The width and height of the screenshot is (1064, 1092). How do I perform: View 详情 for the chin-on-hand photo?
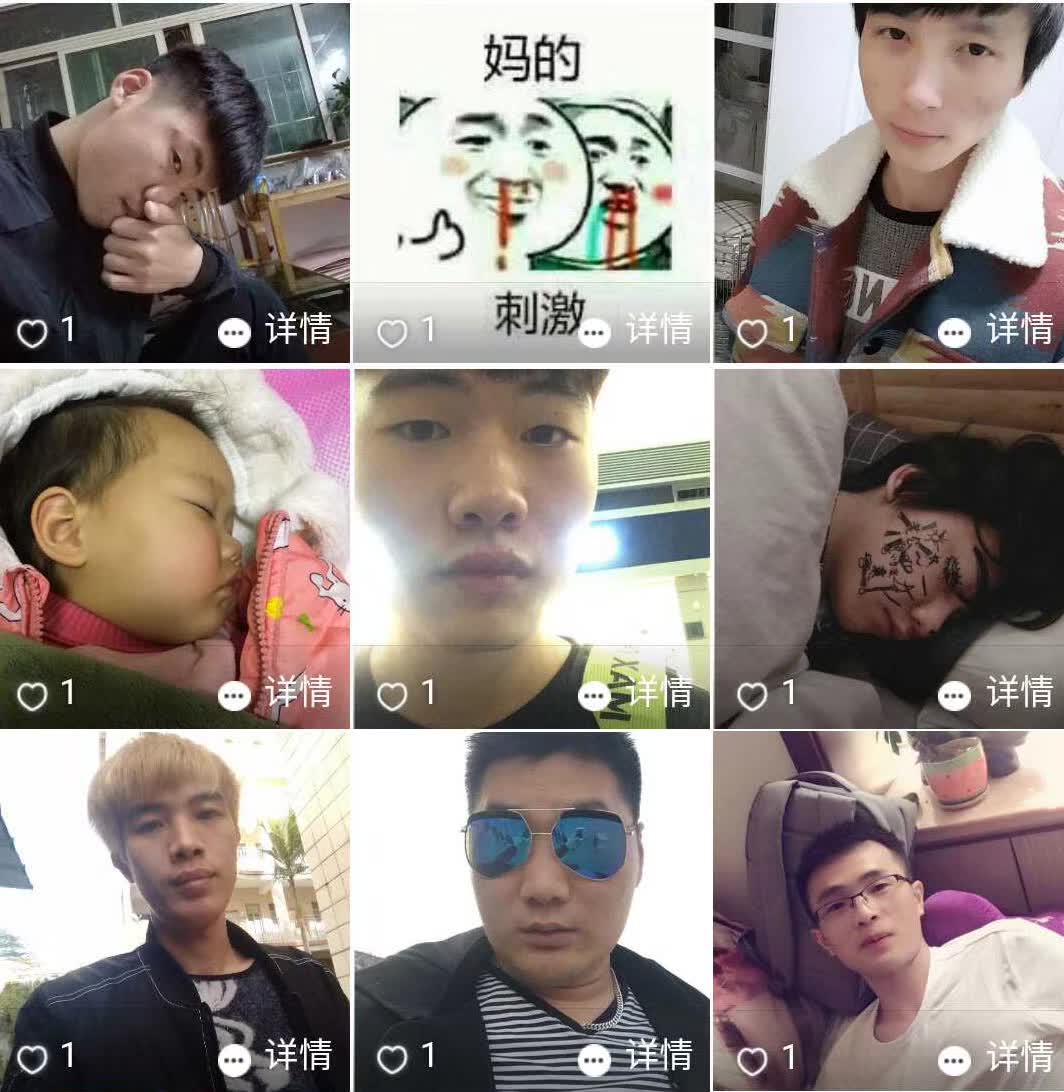click(279, 331)
